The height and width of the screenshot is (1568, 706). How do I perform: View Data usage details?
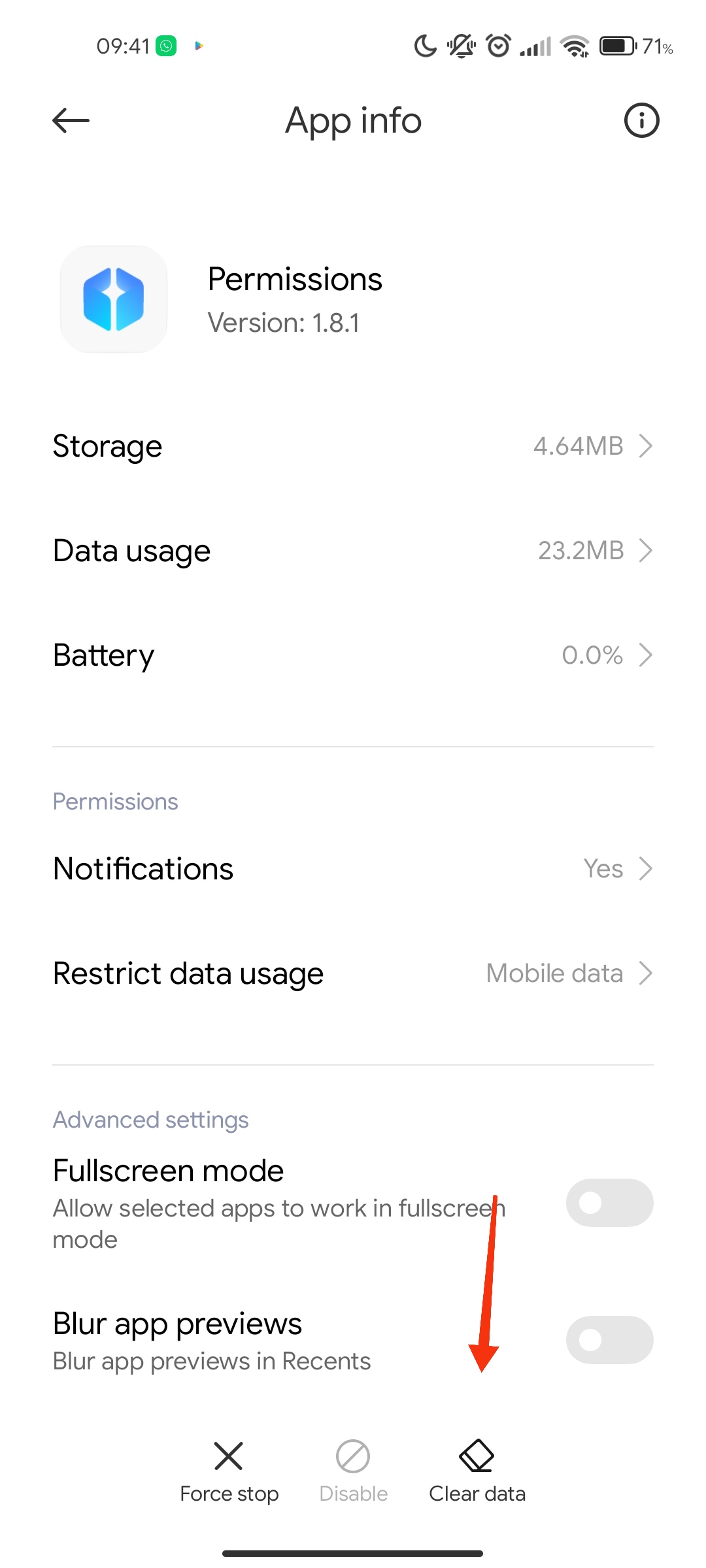pyautogui.click(x=353, y=551)
